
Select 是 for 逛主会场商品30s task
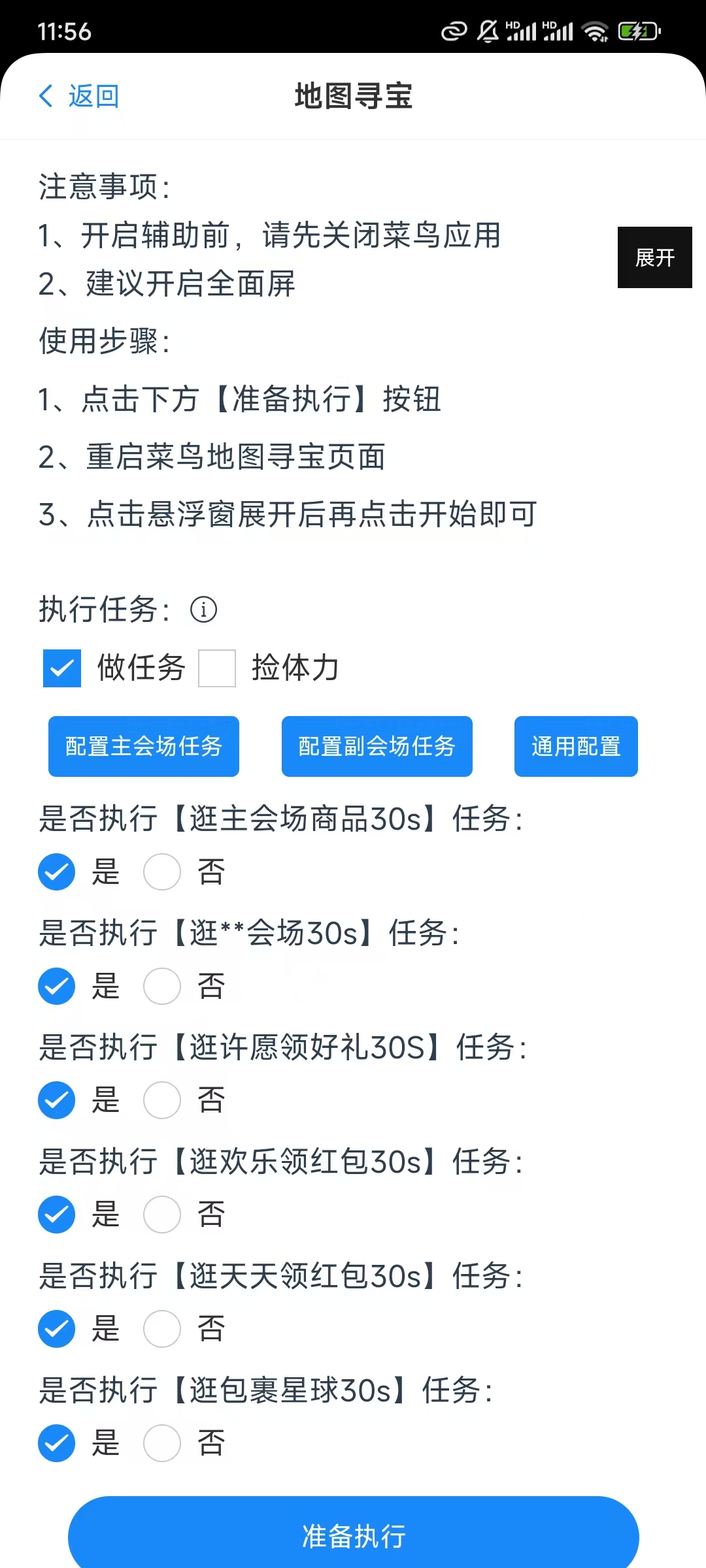[x=57, y=872]
